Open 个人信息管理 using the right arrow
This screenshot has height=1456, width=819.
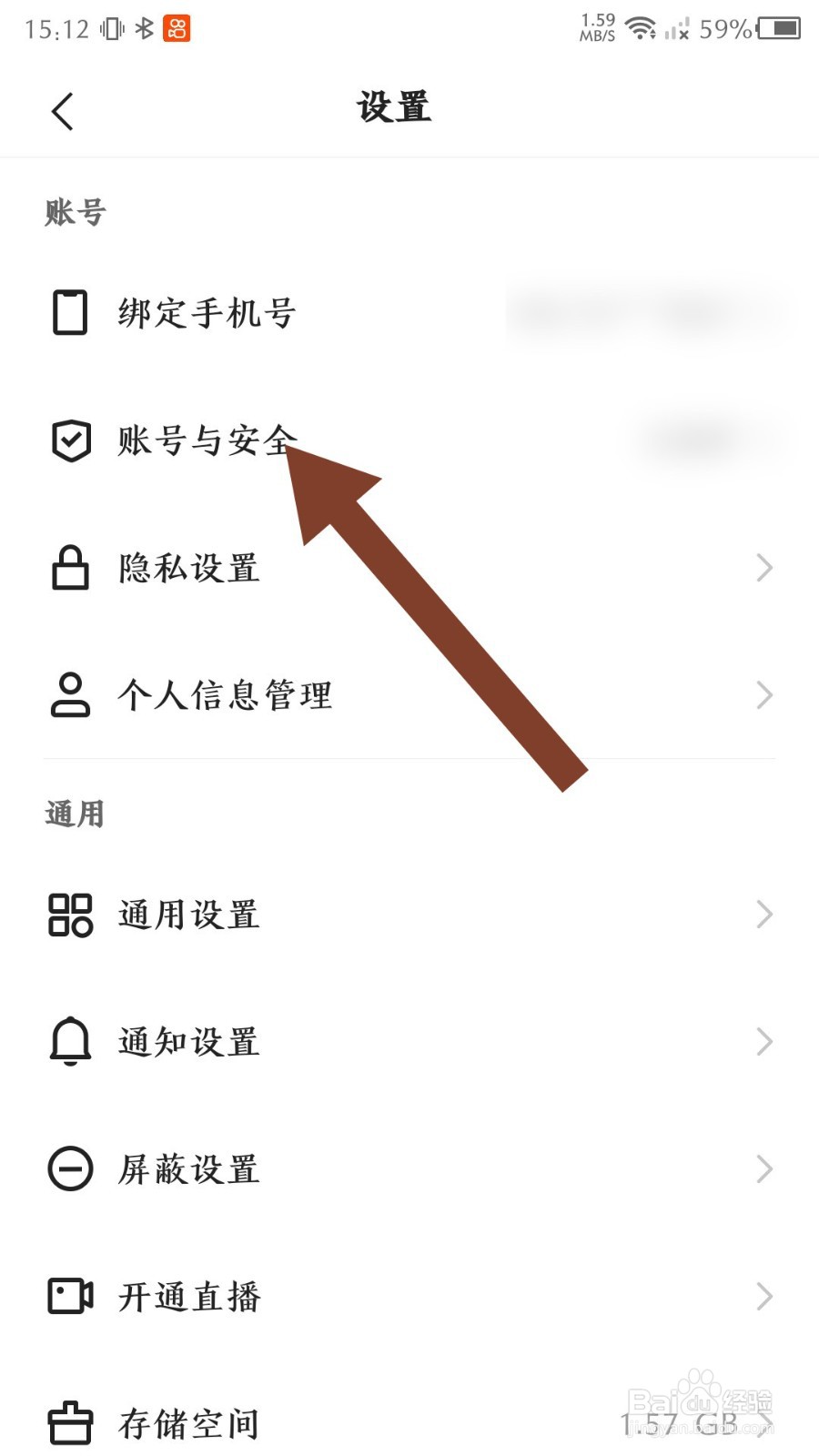pos(764,696)
